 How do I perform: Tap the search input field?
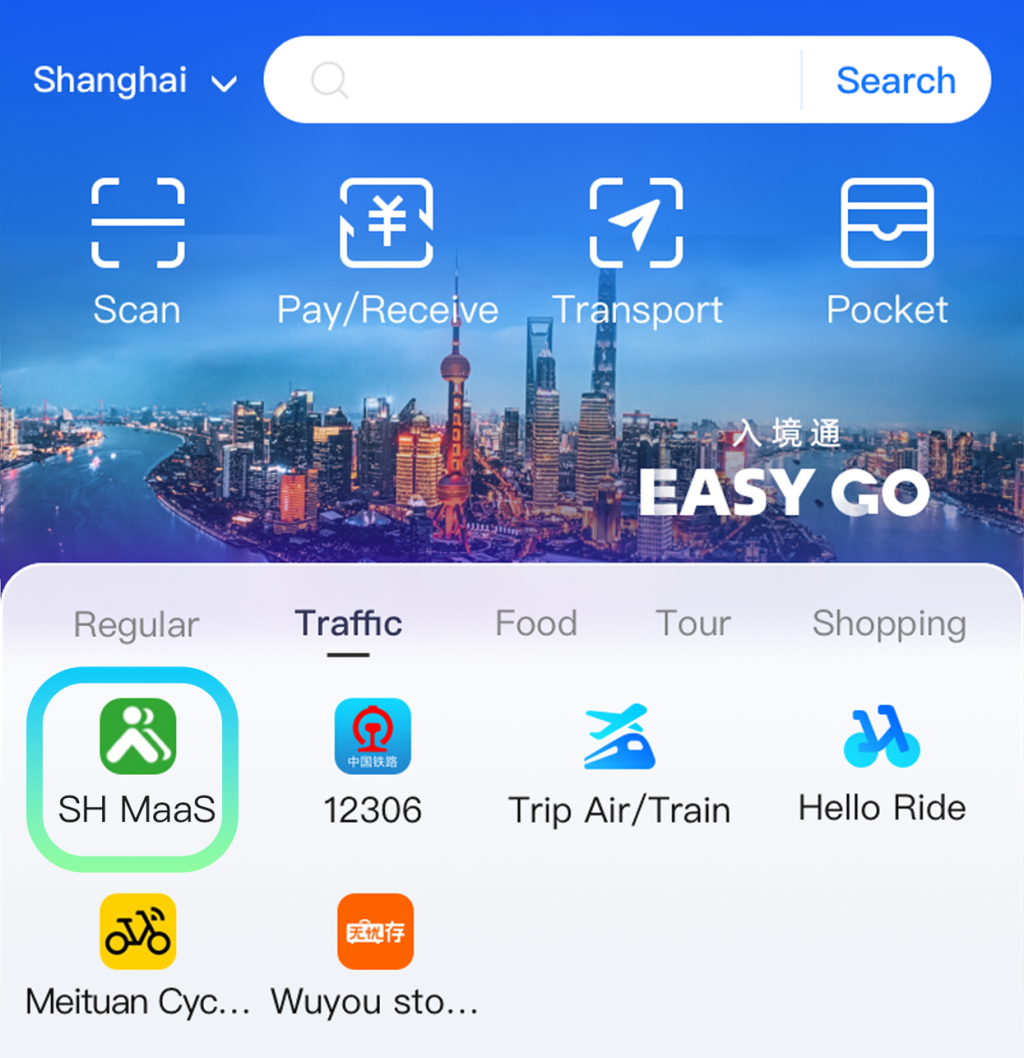560,80
